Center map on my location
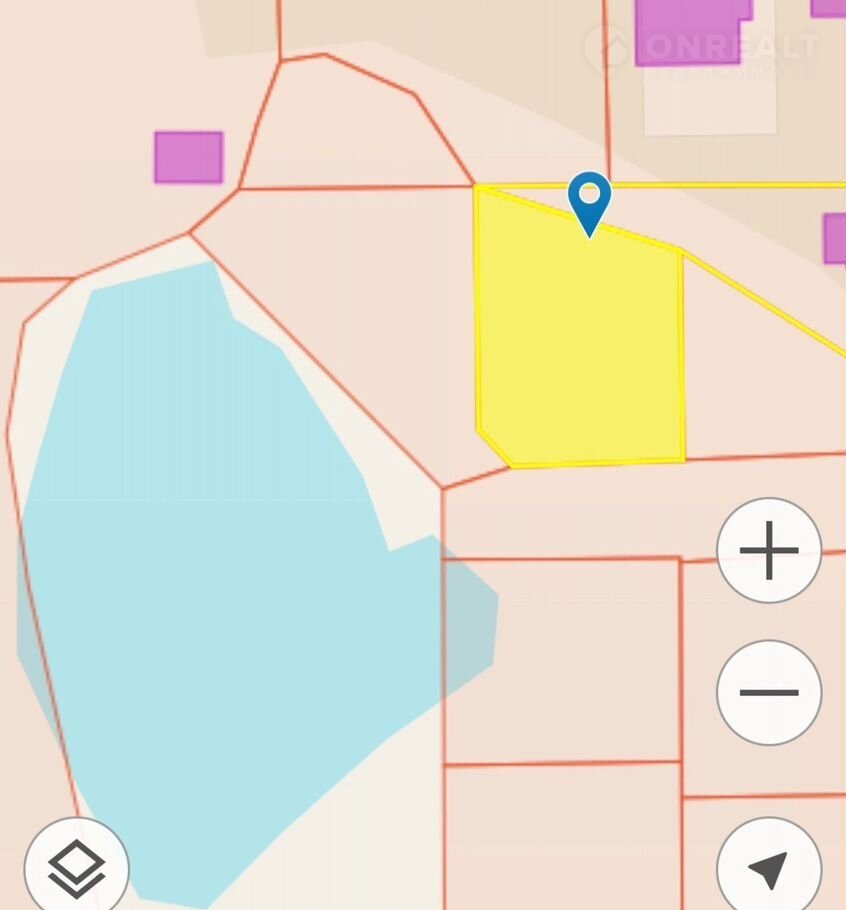Screen dimensions: 846x910 [768, 868]
